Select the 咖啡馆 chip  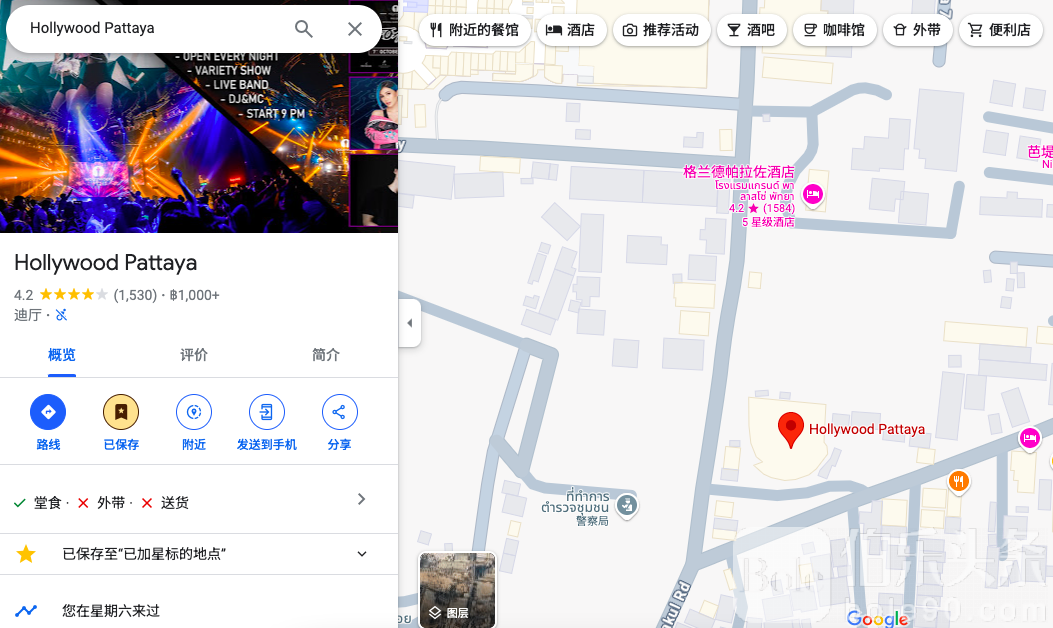point(835,30)
